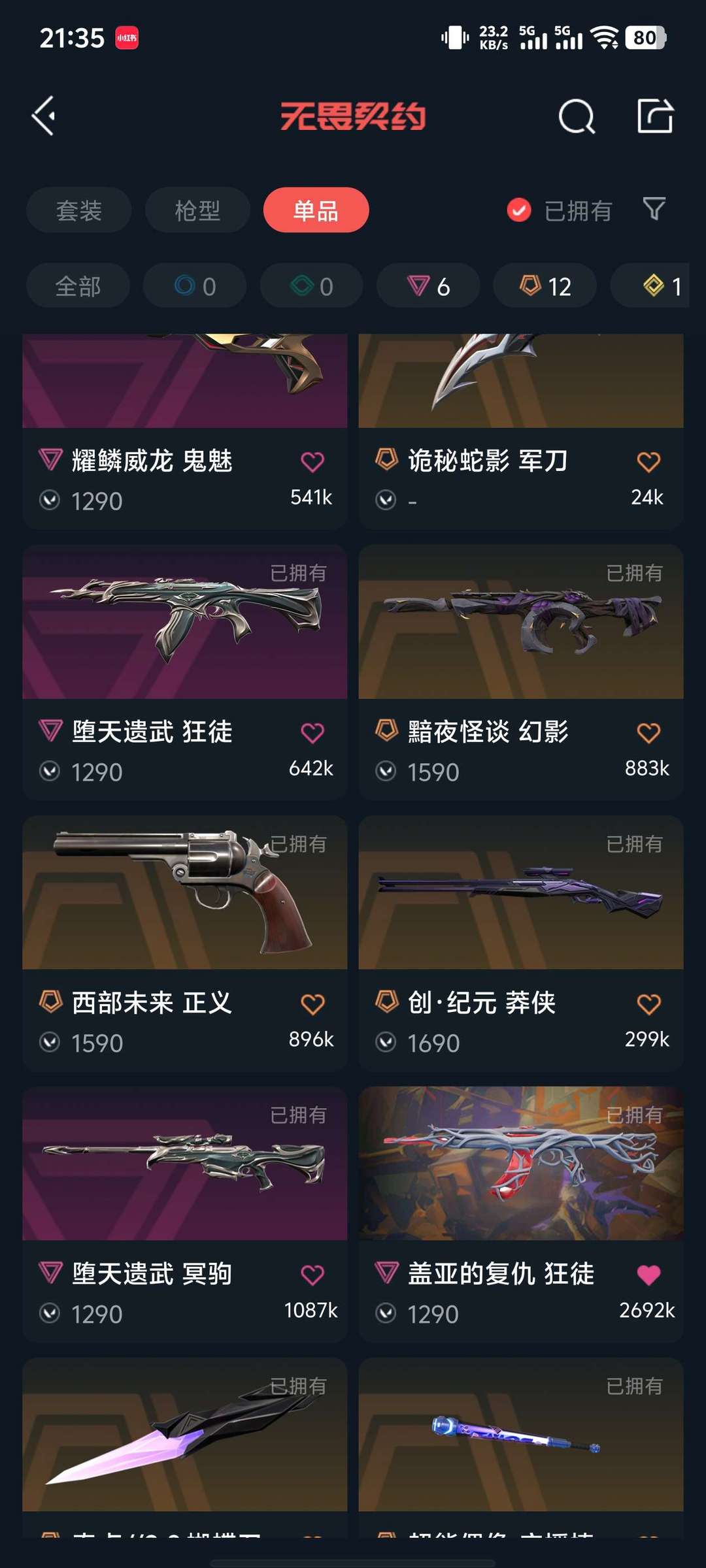Image resolution: width=706 pixels, height=1568 pixels.
Task: Click the 全部 filter button
Action: (78, 286)
